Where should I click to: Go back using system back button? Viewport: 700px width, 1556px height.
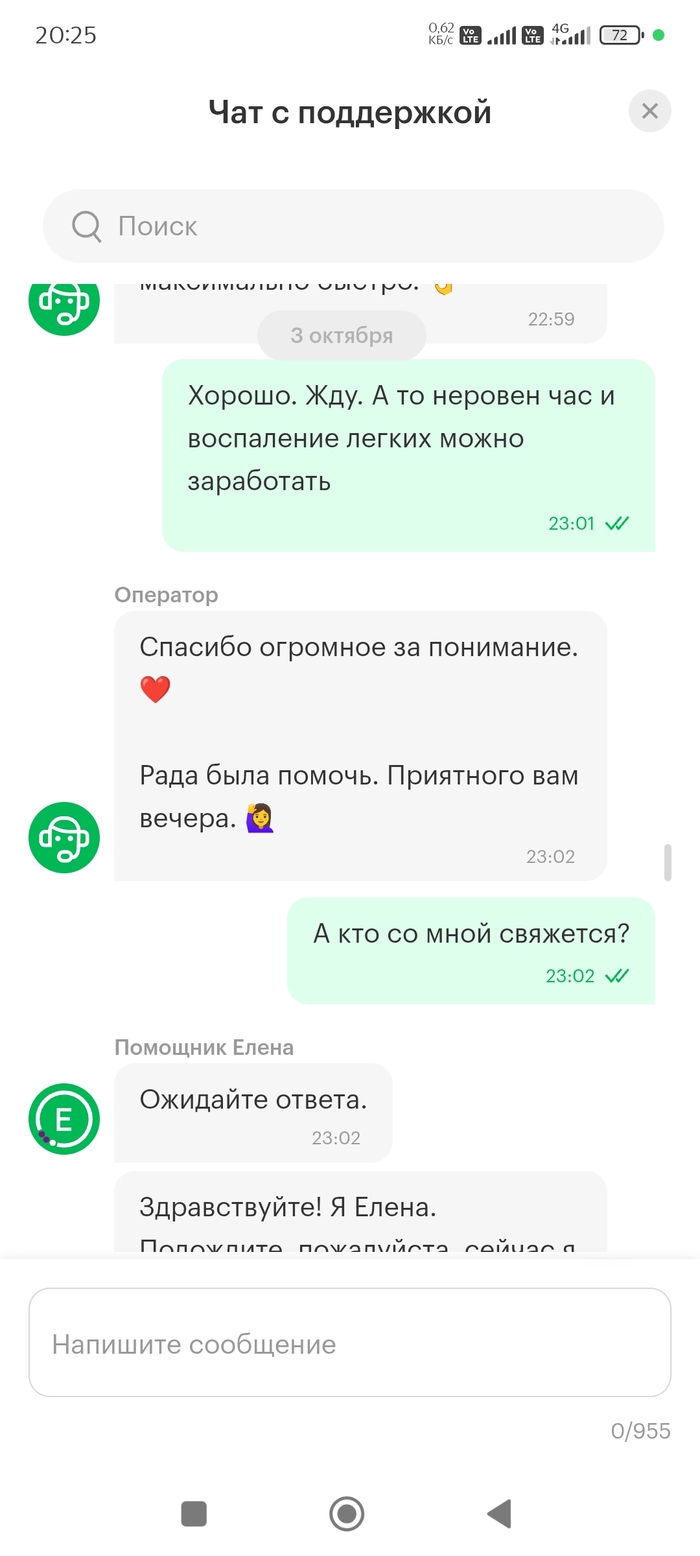[x=499, y=1513]
